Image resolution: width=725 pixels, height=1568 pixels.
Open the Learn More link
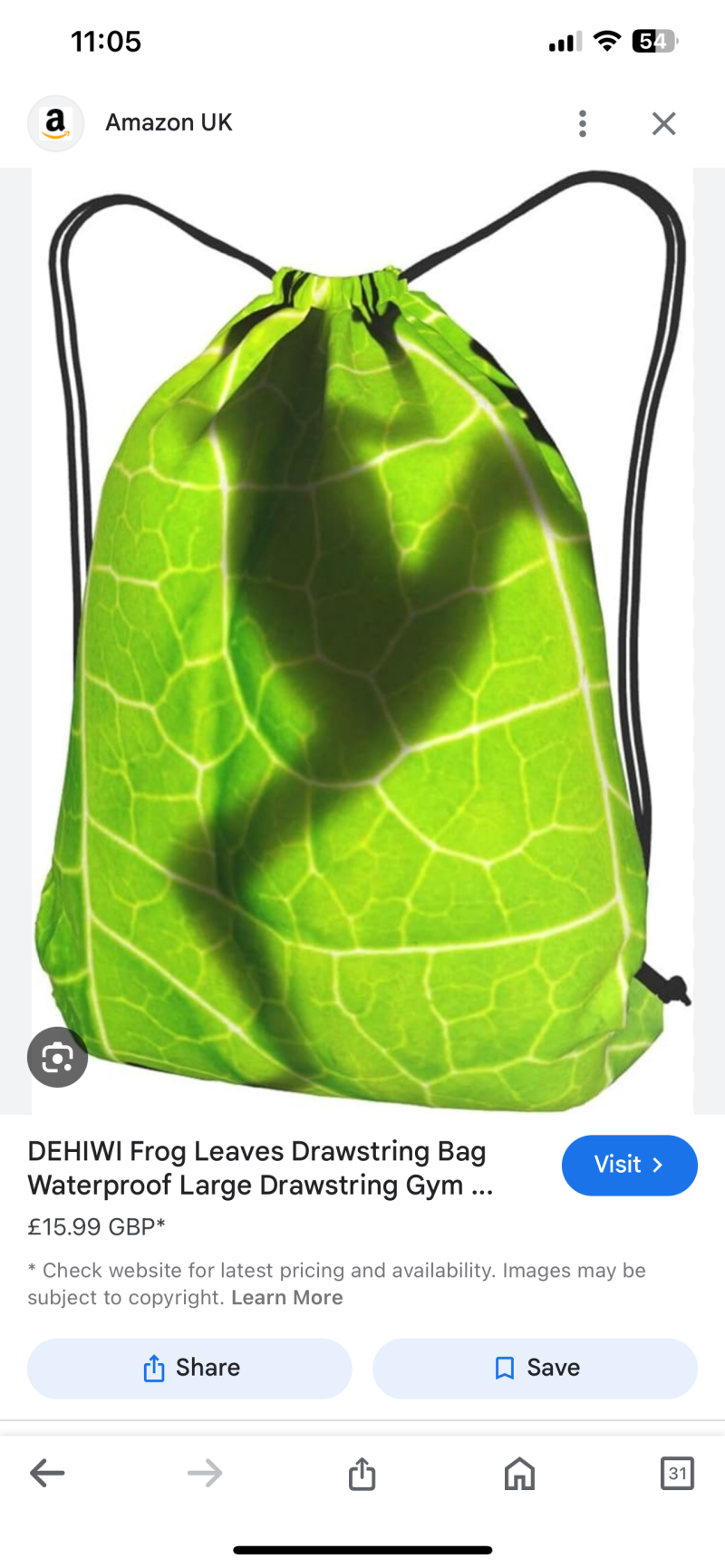coord(286,1298)
